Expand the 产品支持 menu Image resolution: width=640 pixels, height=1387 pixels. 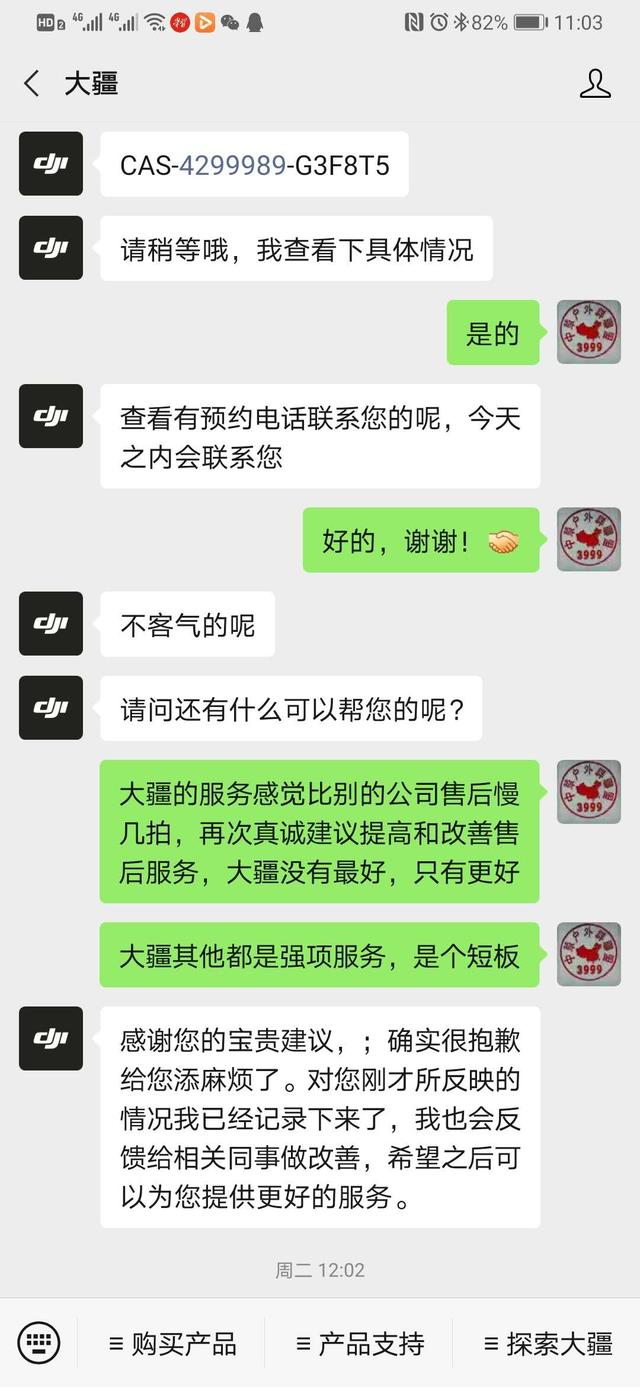click(x=360, y=1343)
